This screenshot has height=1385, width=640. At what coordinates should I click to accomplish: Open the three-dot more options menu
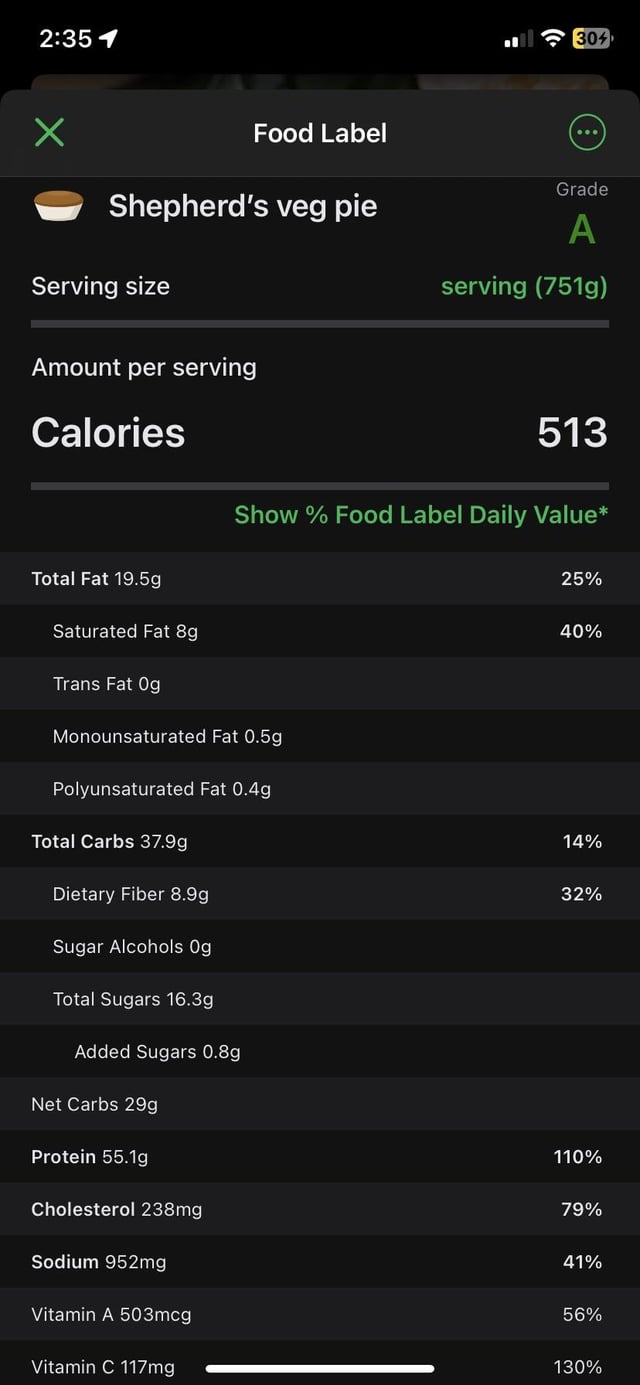pos(587,132)
